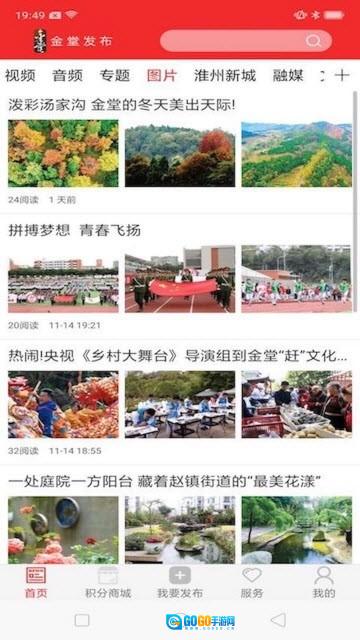Open the article 泼彩汤家沟 金堂的冬天美出天际

pyautogui.click(x=122, y=105)
